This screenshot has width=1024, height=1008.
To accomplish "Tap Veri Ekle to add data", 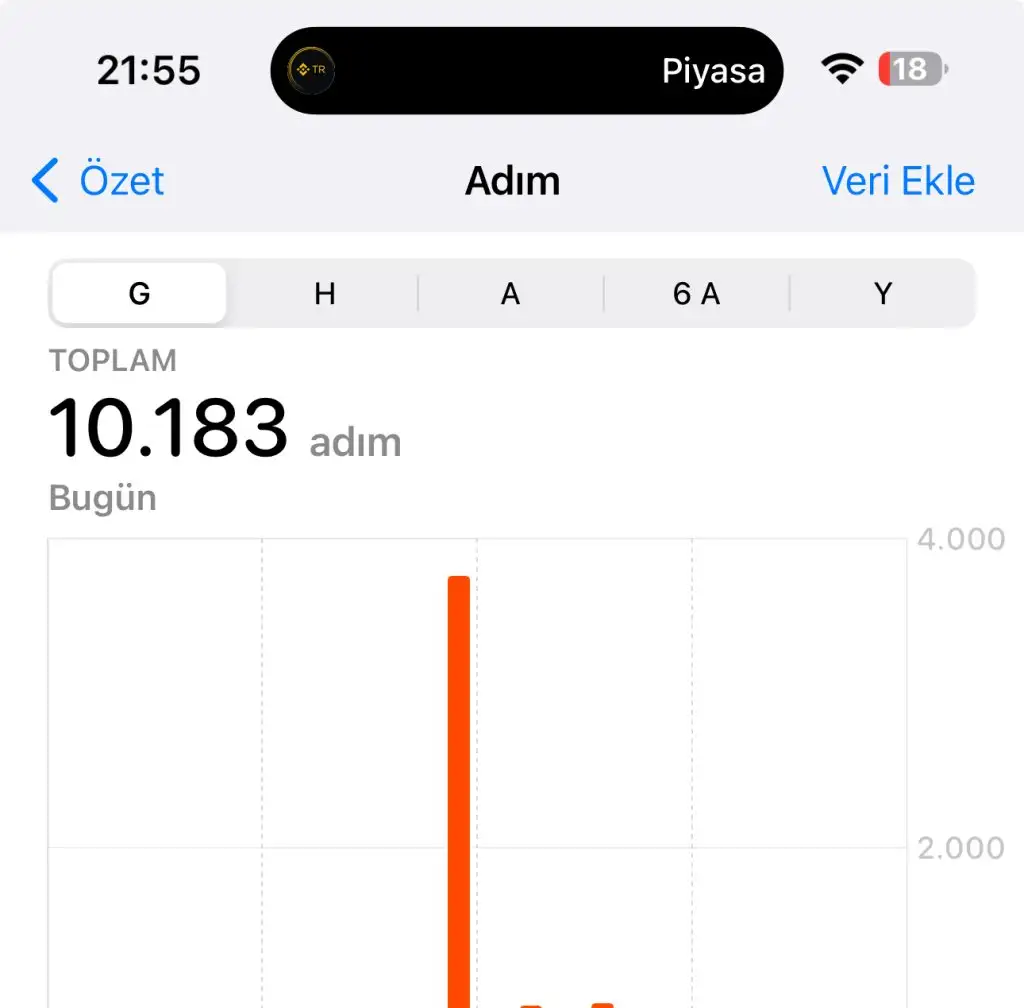I will pos(897,181).
